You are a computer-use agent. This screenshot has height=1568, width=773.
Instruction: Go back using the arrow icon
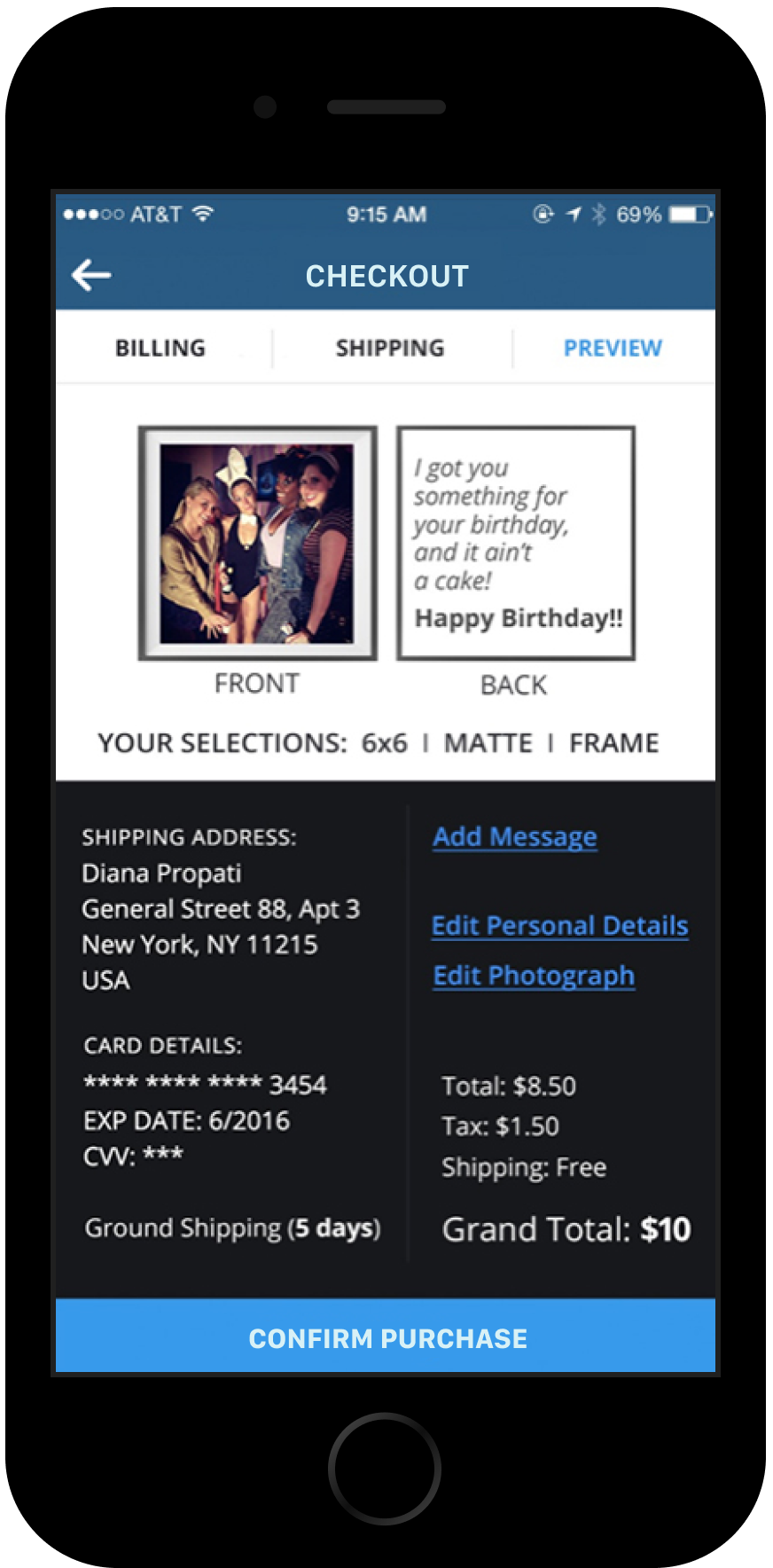click(91, 275)
